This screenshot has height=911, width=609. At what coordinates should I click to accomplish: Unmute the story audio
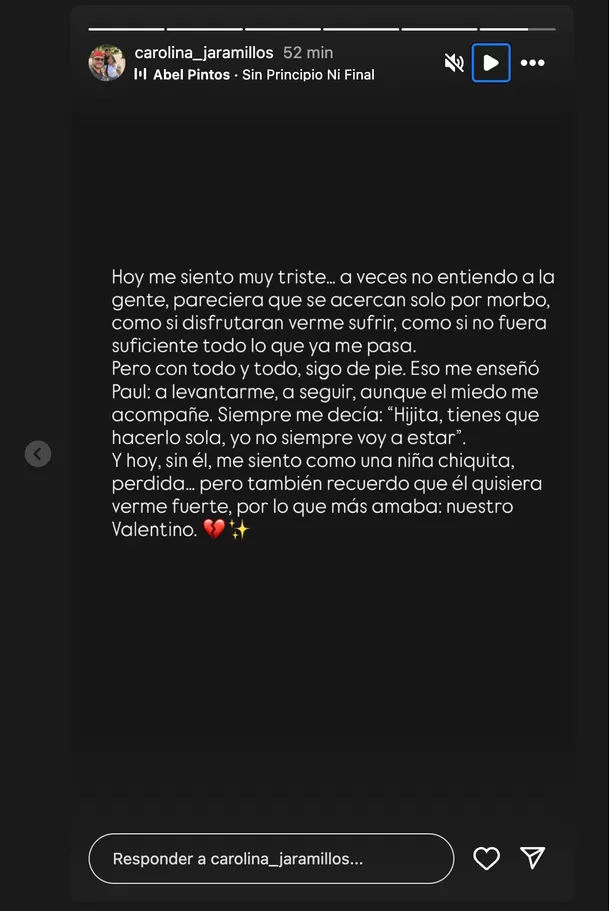tap(454, 63)
